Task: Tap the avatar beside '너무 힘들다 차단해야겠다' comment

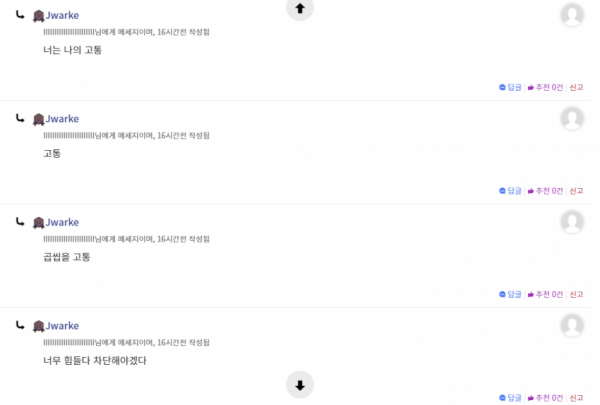Action: (572, 325)
